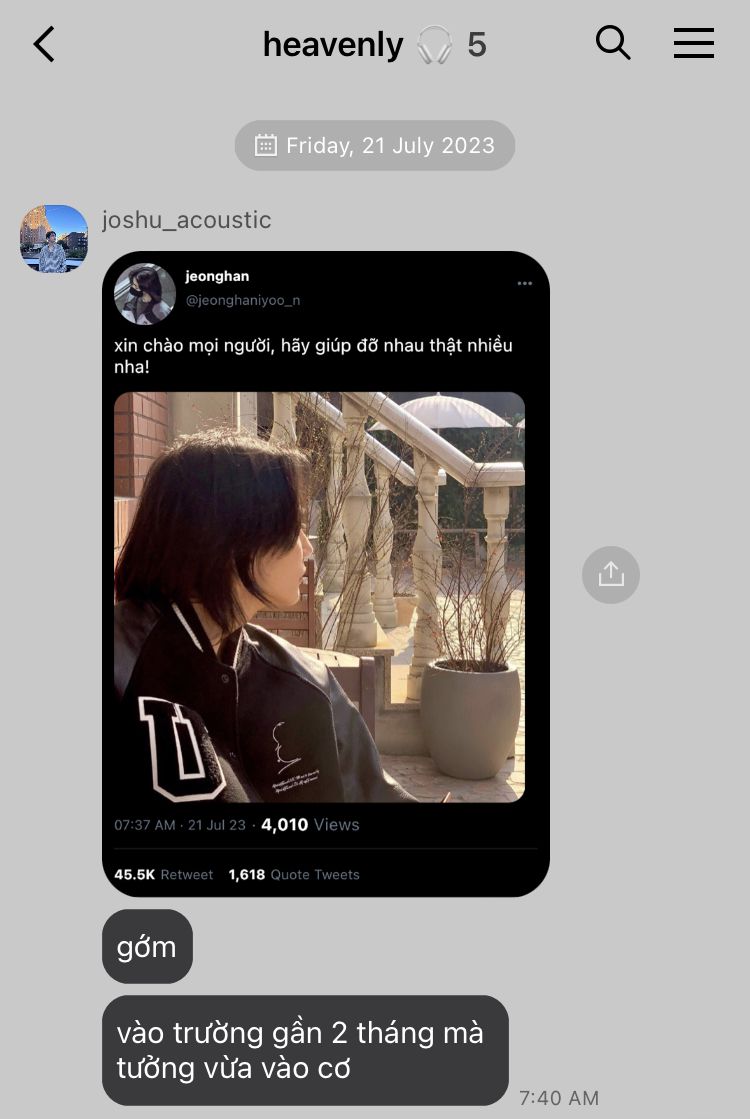The height and width of the screenshot is (1119, 750).
Task: Open joshu_acoustic's profile picture
Action: point(54,239)
